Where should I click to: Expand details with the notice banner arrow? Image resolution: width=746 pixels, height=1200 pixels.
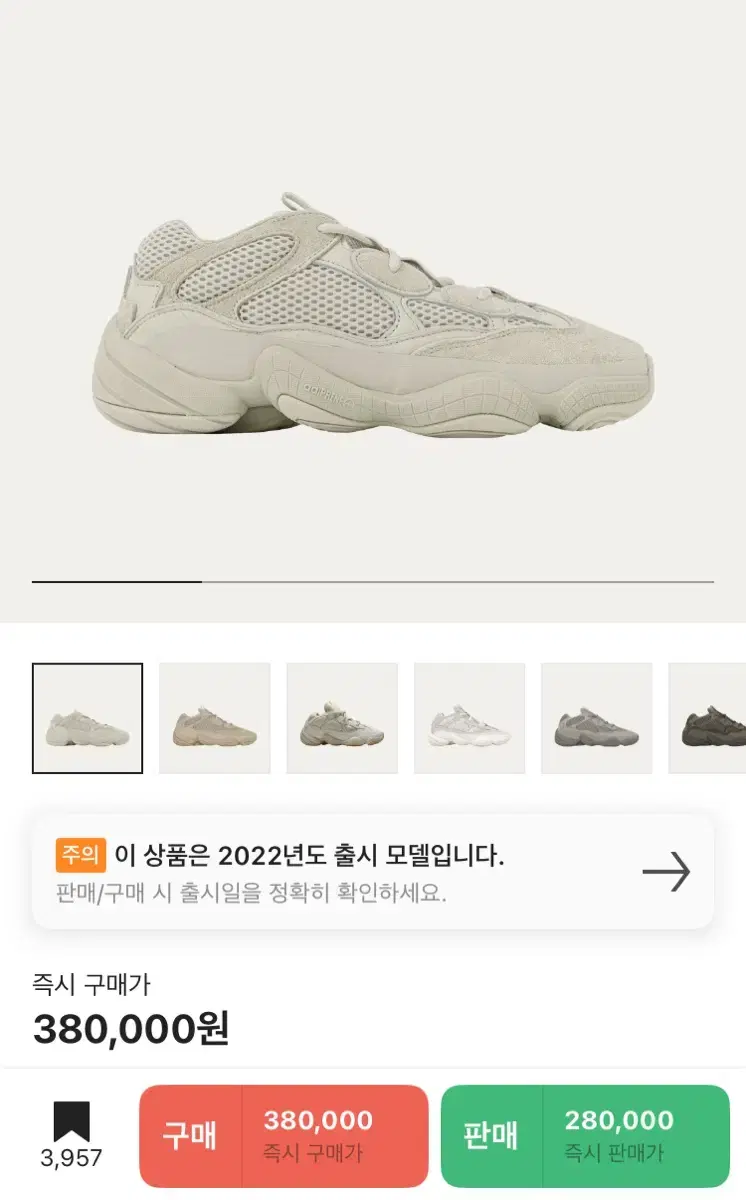click(x=668, y=871)
